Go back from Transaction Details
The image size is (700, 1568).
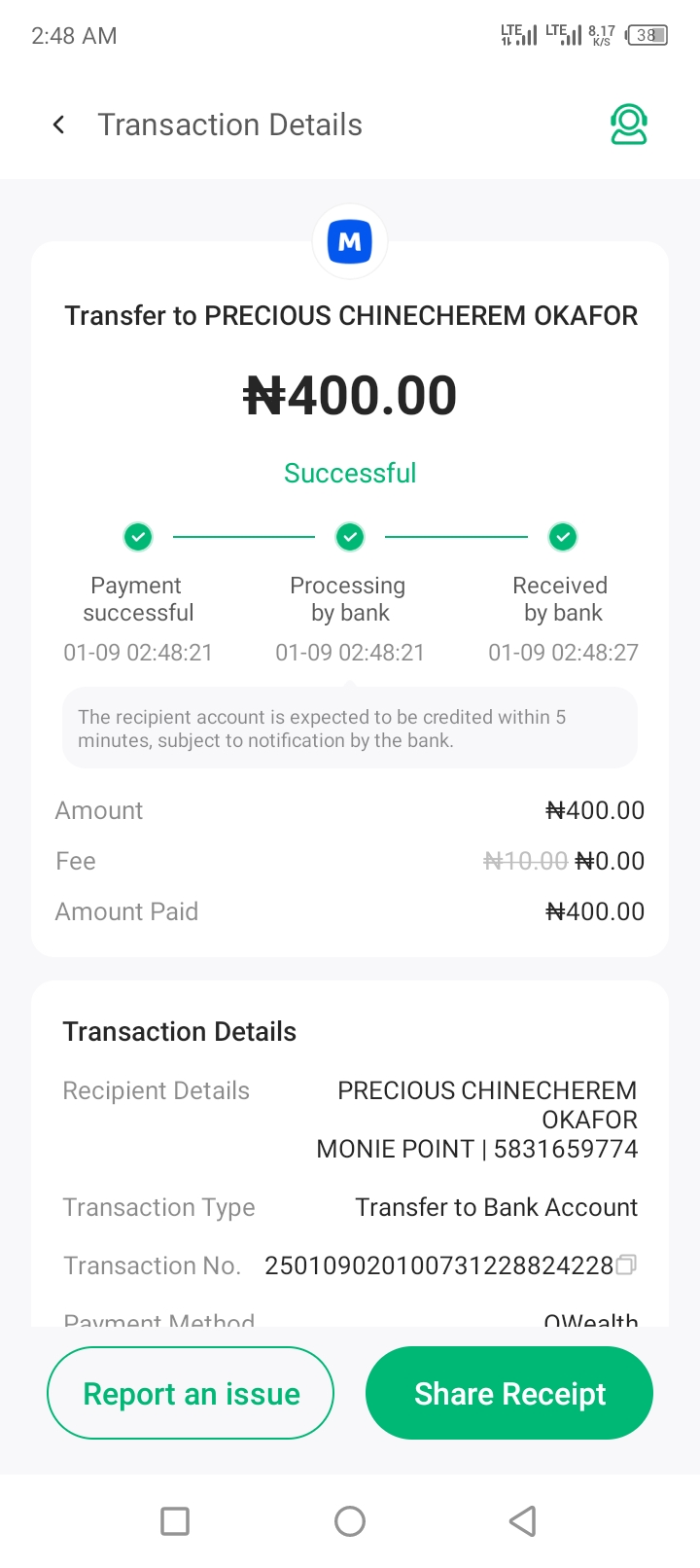[x=59, y=125]
